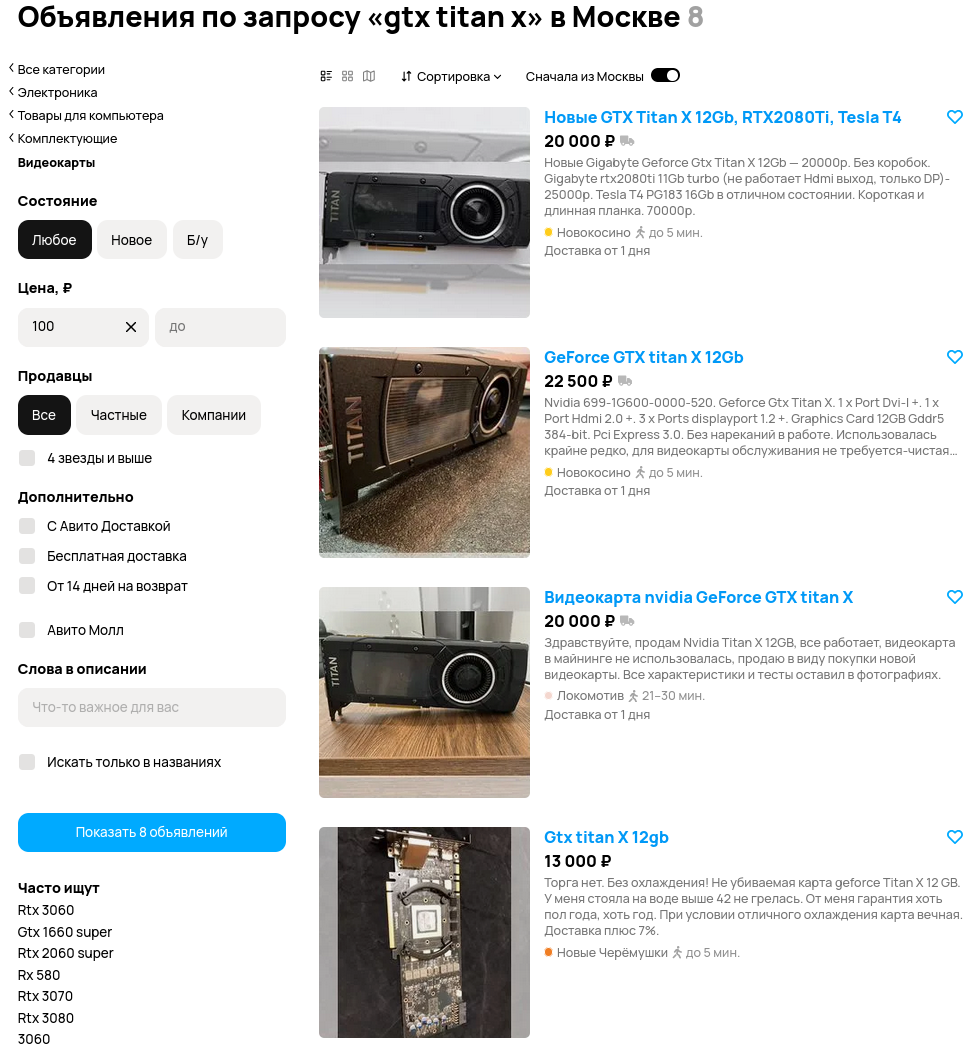This screenshot has height=1049, width=977.
Task: Tick the Бесплатная доставка checkbox
Action: pyautogui.click(x=27, y=556)
